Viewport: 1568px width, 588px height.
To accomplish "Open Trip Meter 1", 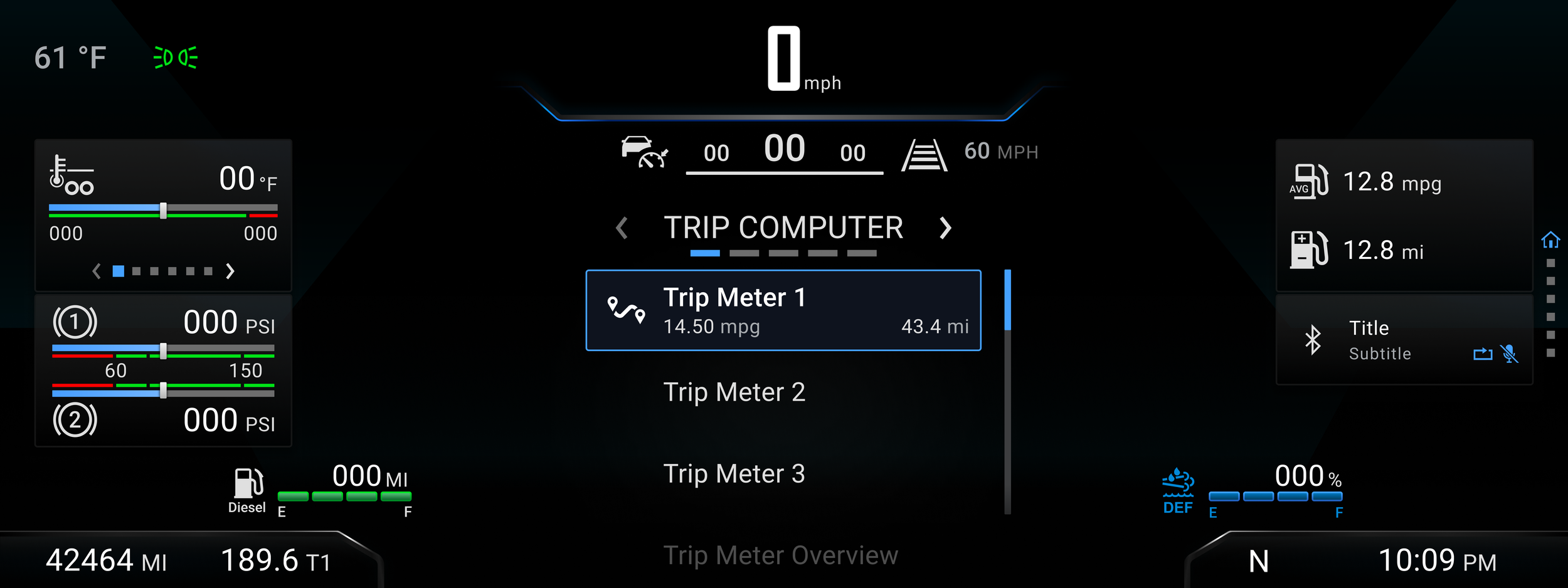I will coord(783,310).
